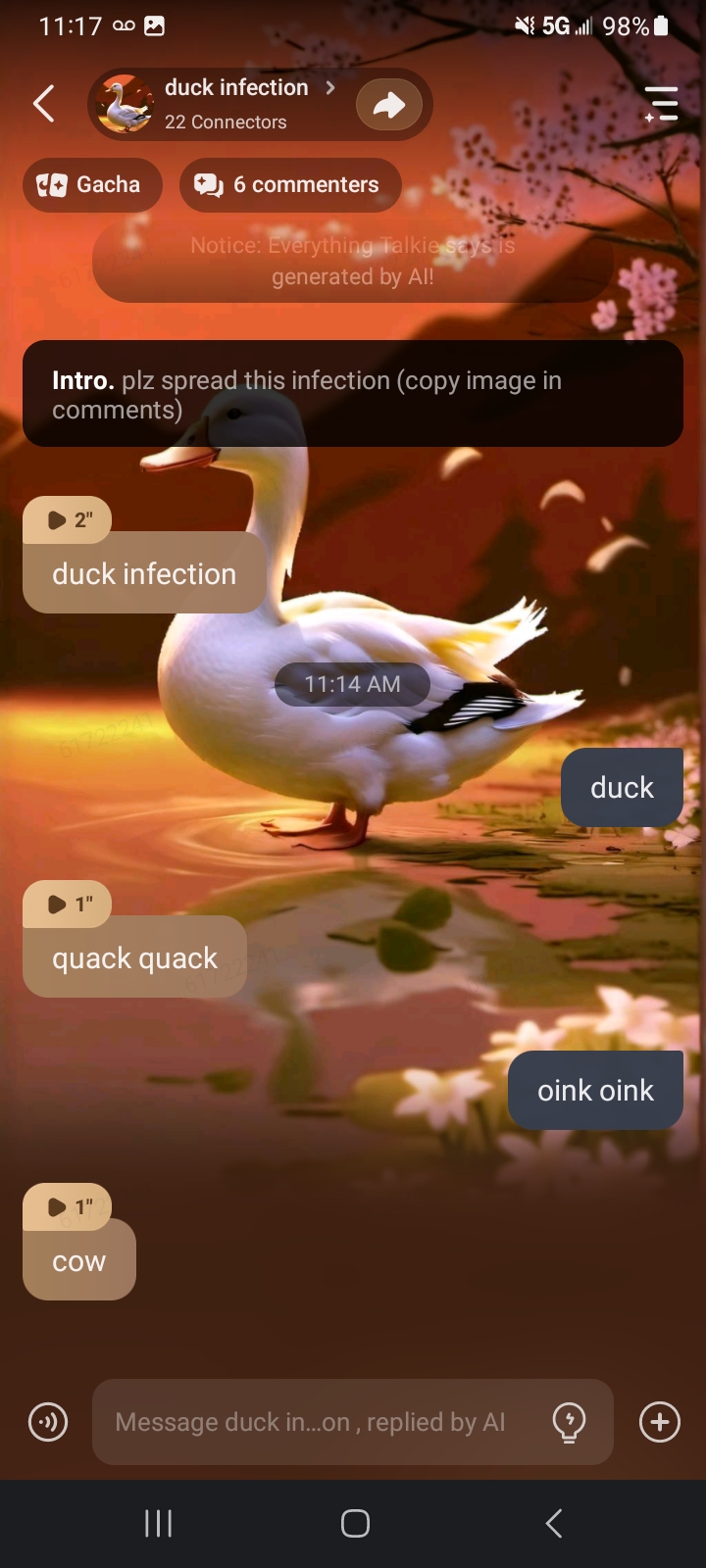Get a reply suggestion via the lightbulb
The width and height of the screenshot is (706, 1568).
pos(570,1422)
